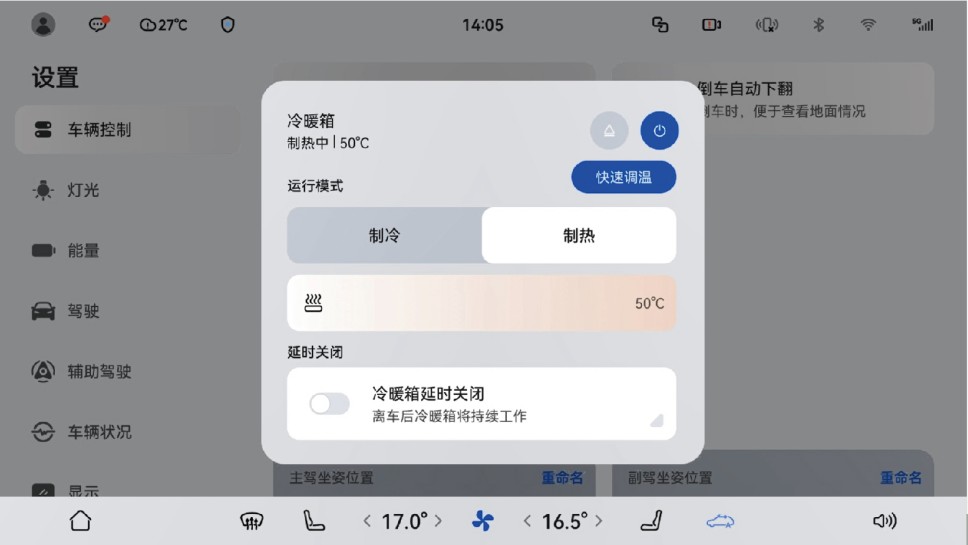Screen dimensions: 968x545
Task: Decrease driver temperature from 17.0°
Action: point(367,521)
